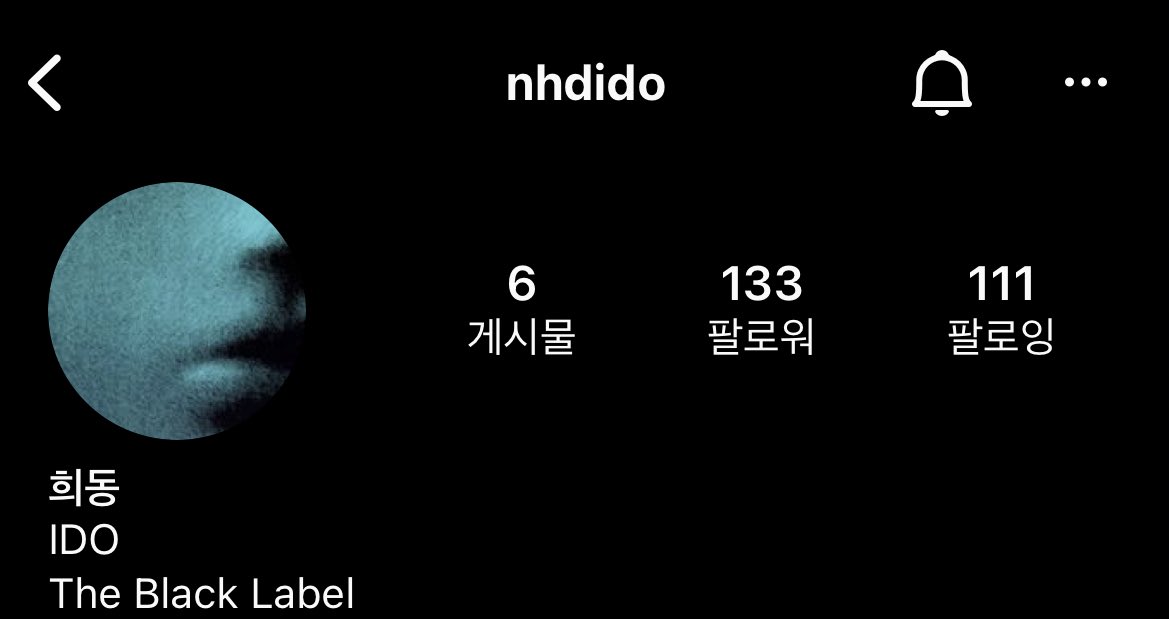1169x619 pixels.
Task: Open the 133 팔로워 followers list
Action: coord(761,309)
